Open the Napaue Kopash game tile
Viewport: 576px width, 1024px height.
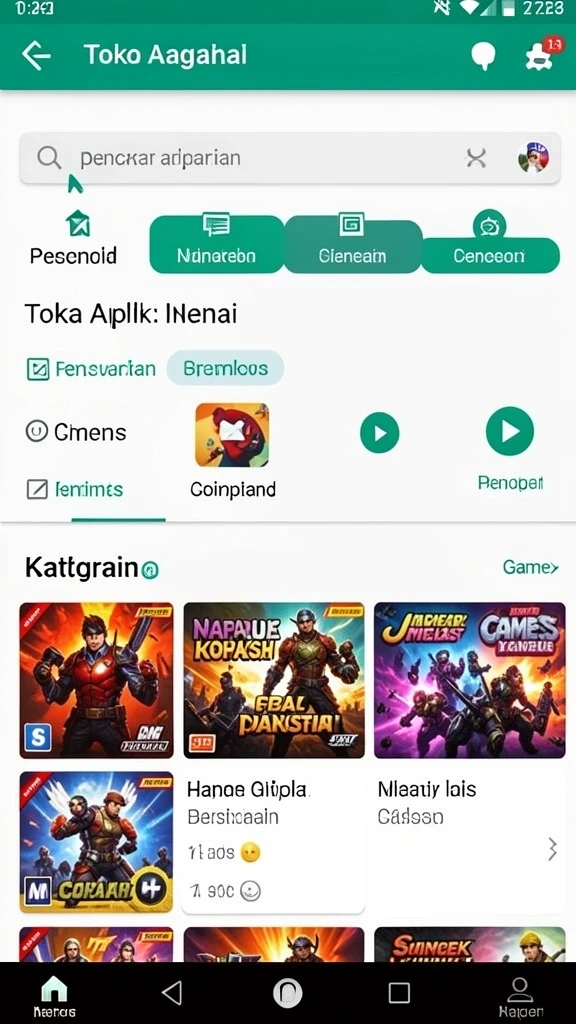click(x=274, y=680)
